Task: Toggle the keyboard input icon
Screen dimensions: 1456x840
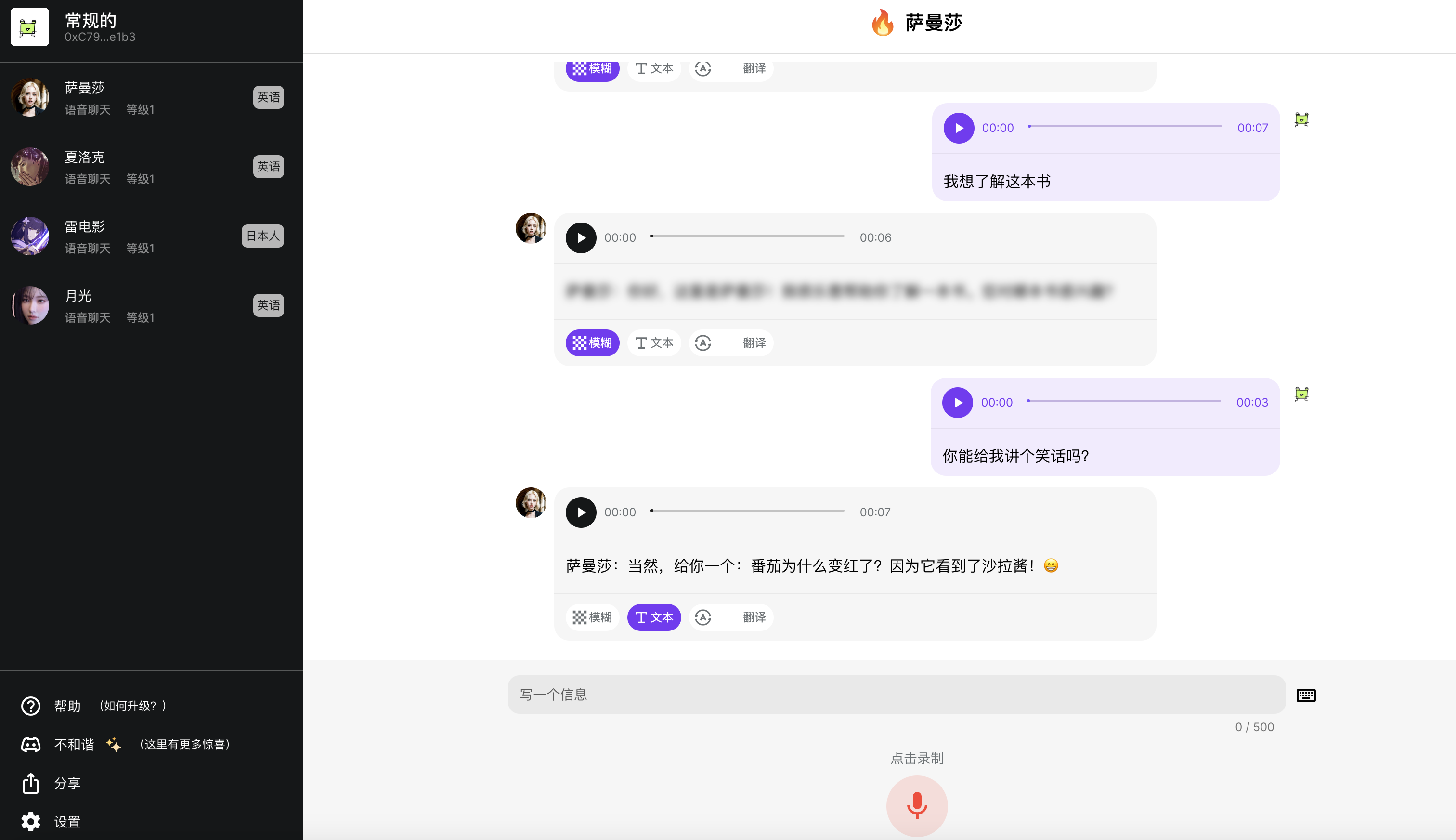Action: coord(1305,695)
